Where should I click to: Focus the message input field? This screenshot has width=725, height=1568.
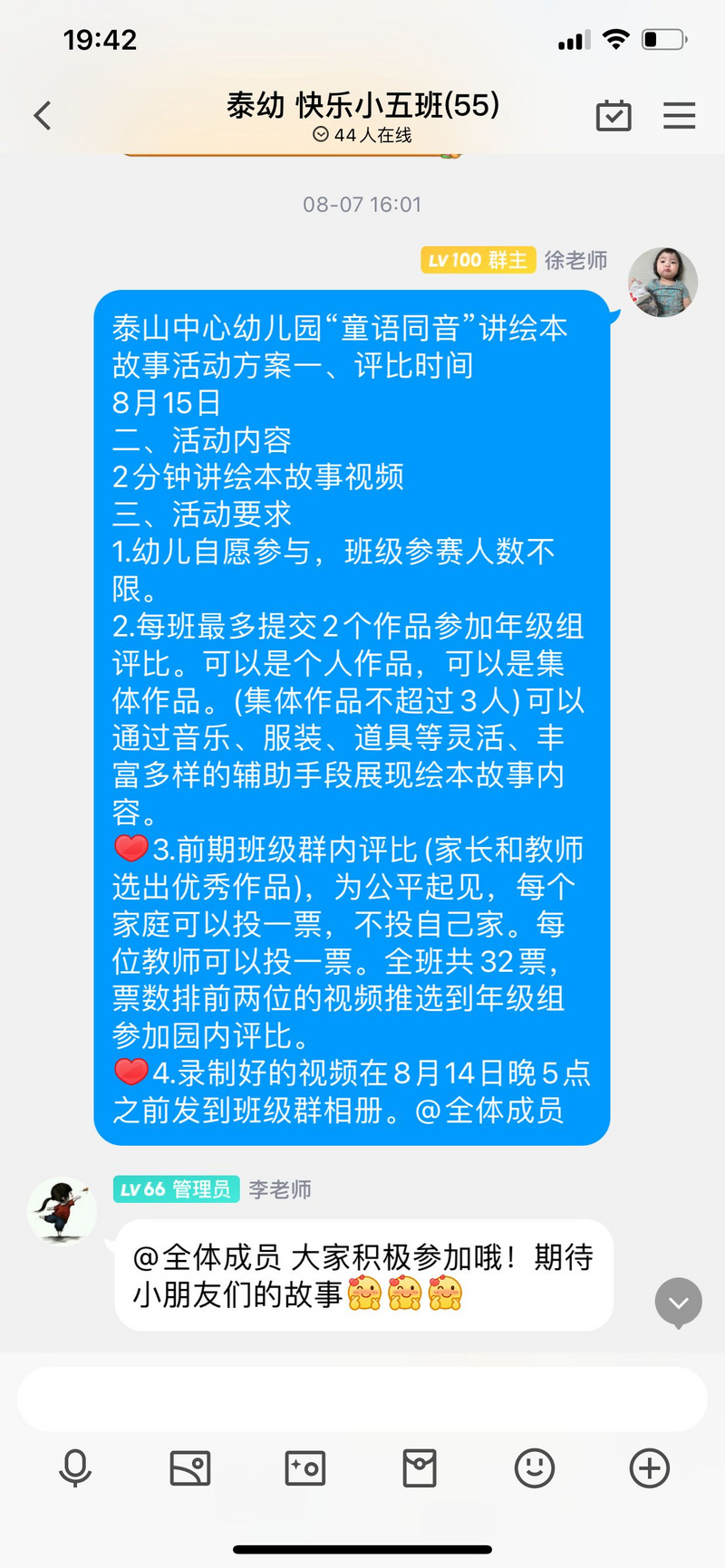point(362,1399)
